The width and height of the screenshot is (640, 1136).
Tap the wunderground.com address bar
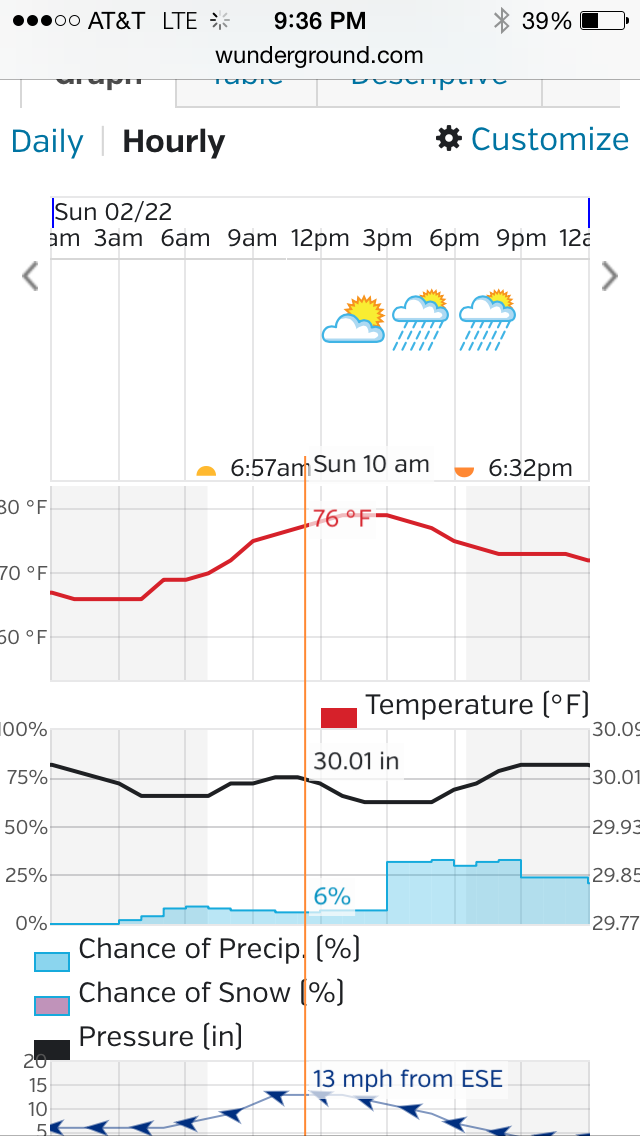[x=319, y=56]
